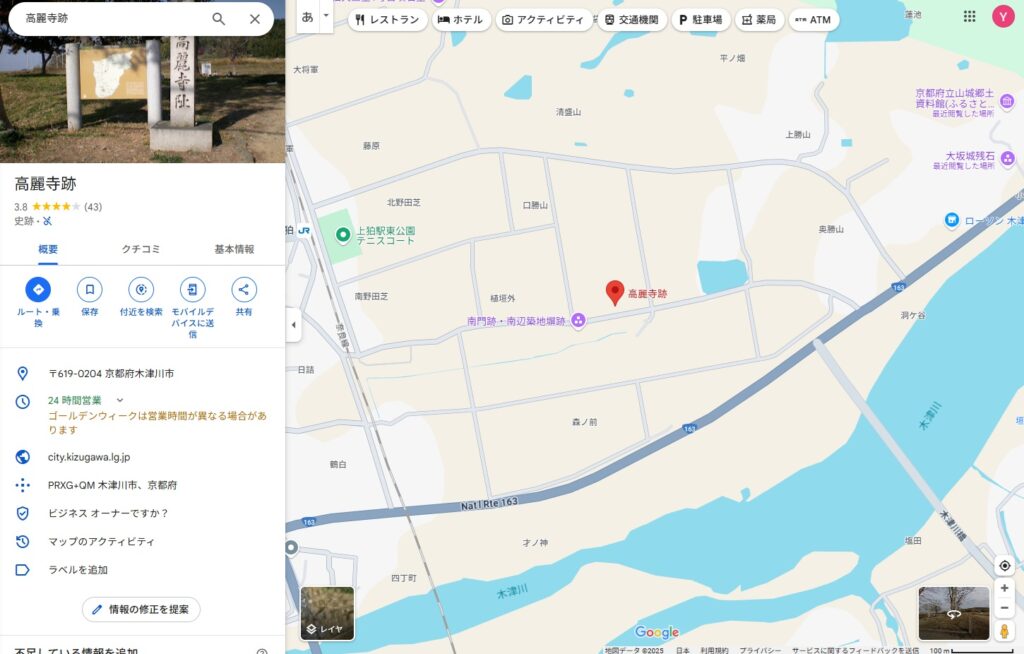This screenshot has width=1024, height=654.
Task: Open the レイヤ map layers
Action: tap(327, 613)
